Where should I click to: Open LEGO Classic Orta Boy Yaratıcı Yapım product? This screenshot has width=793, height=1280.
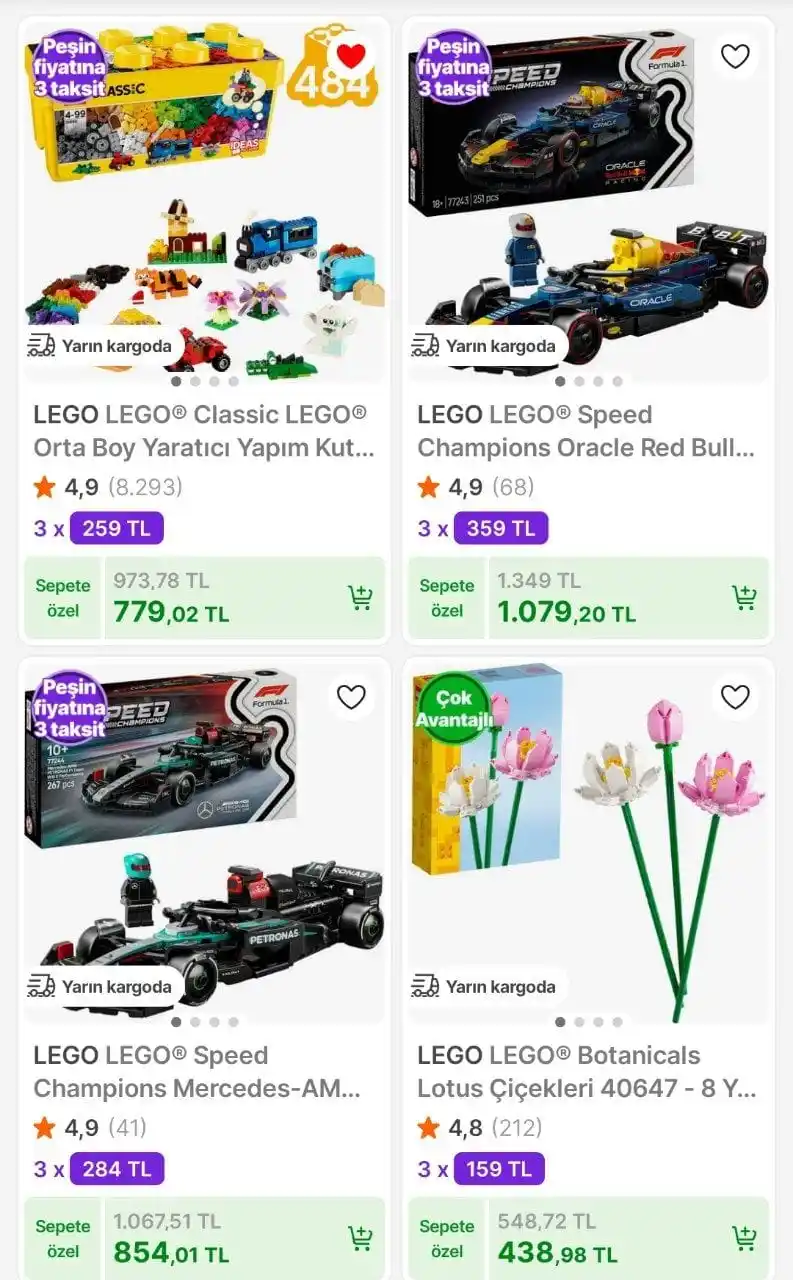tap(203, 431)
